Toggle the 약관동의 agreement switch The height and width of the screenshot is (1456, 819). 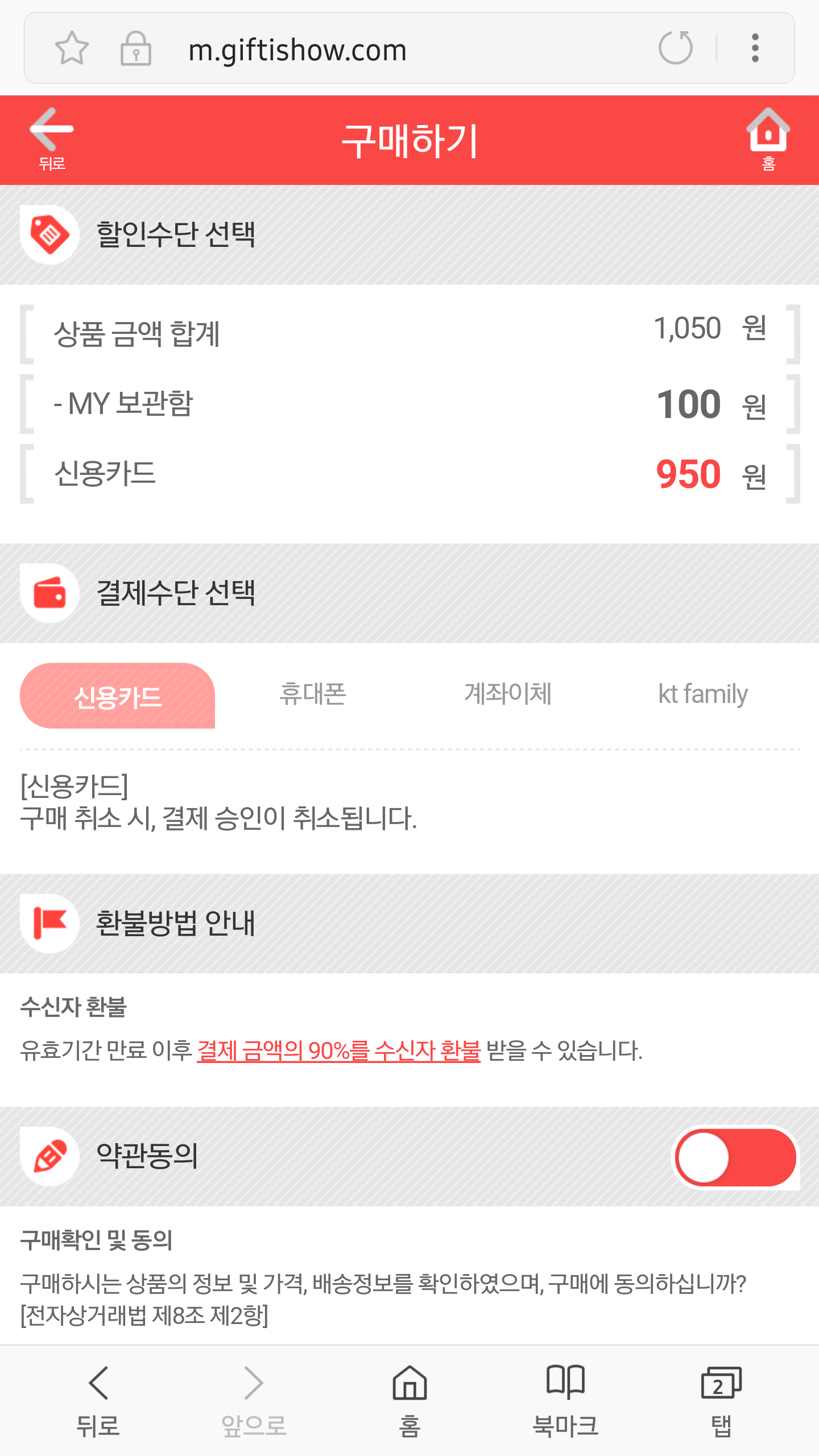tap(735, 1157)
